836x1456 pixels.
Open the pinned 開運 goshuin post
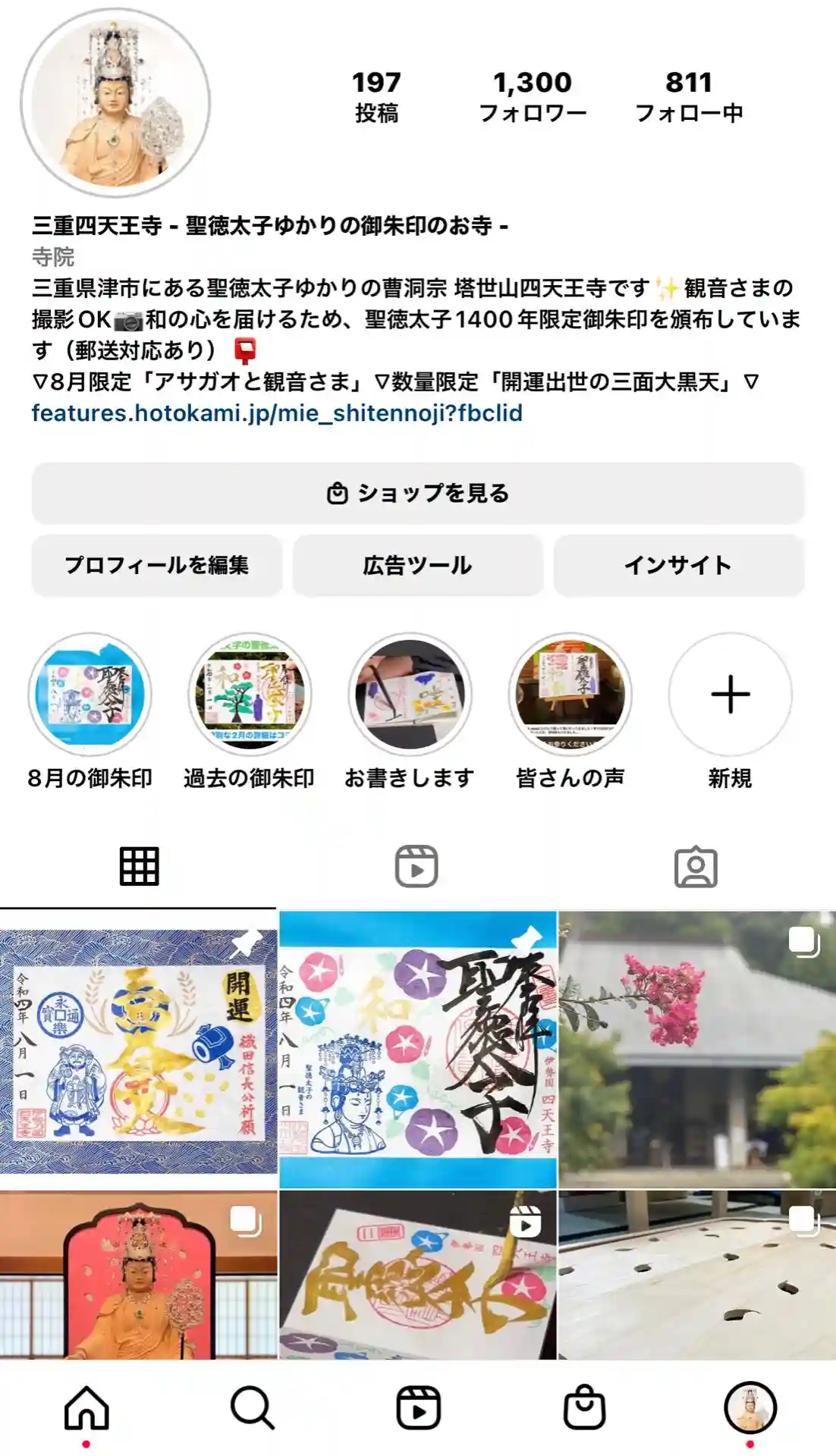[138, 1050]
